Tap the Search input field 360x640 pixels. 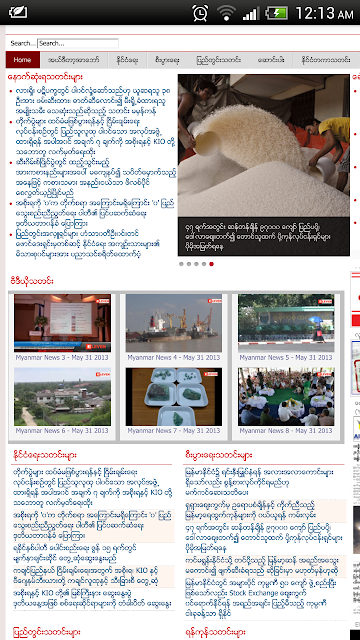78,43
